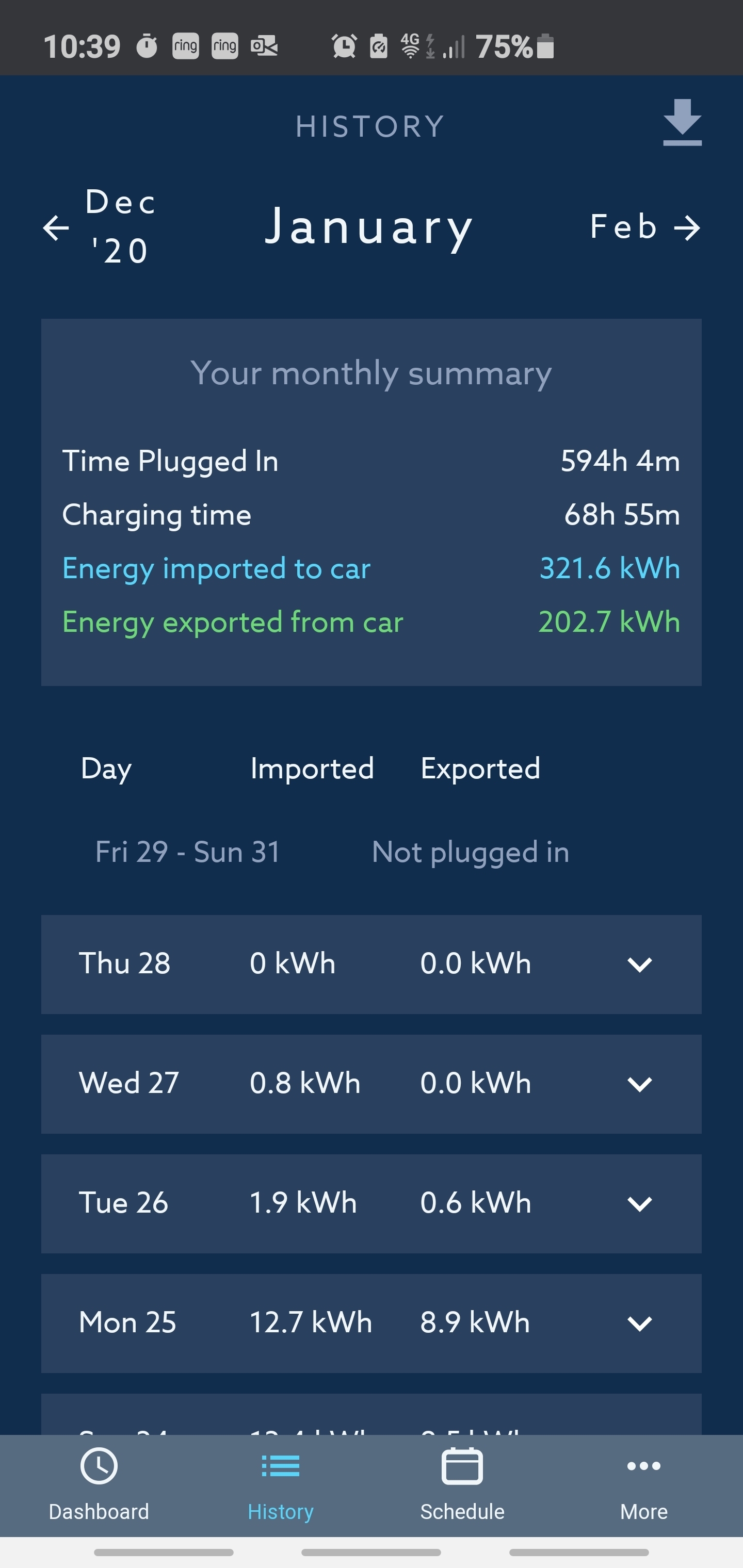The width and height of the screenshot is (743, 1568).
Task: Open the More menu
Action: (644, 1485)
